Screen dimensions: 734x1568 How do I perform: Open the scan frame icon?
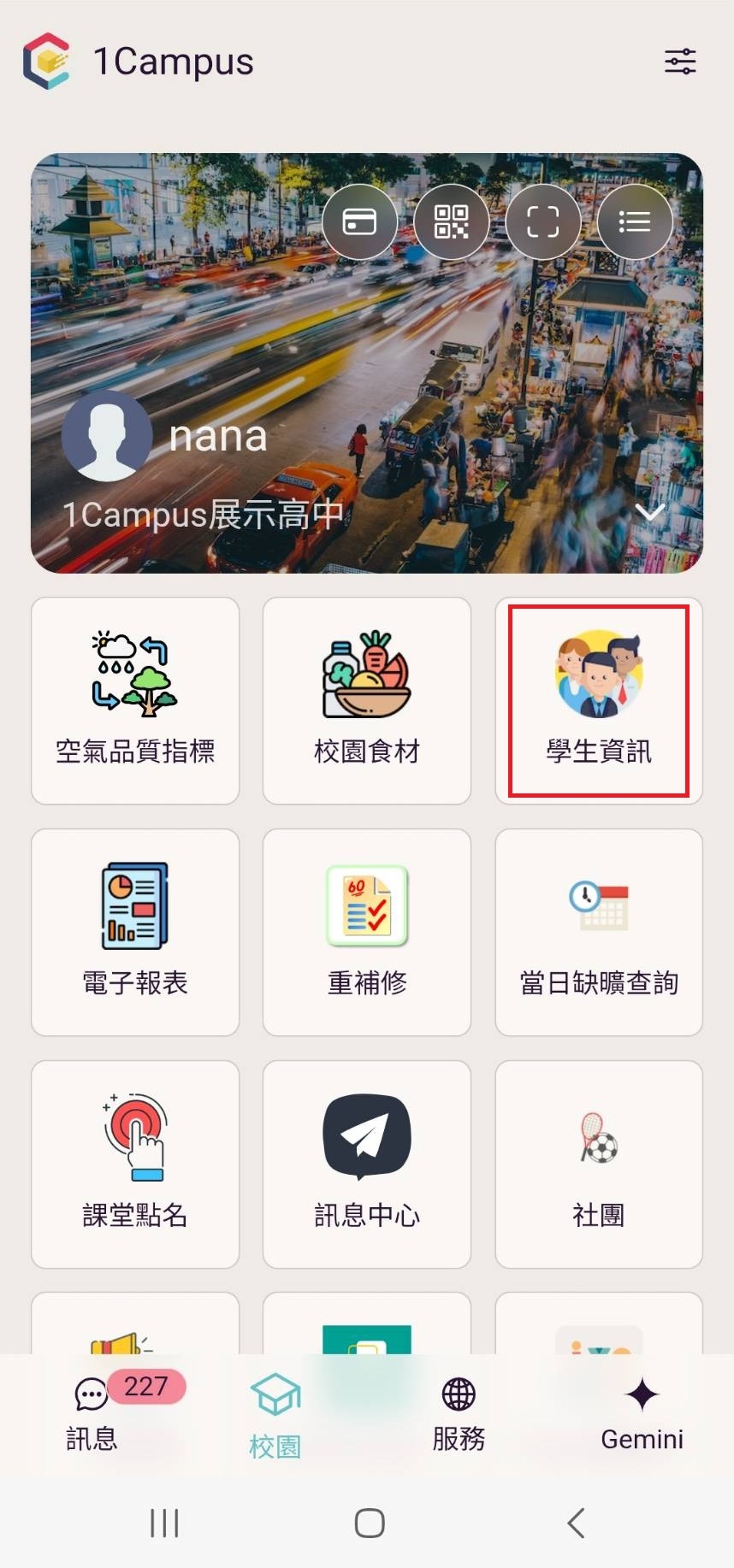pyautogui.click(x=542, y=222)
